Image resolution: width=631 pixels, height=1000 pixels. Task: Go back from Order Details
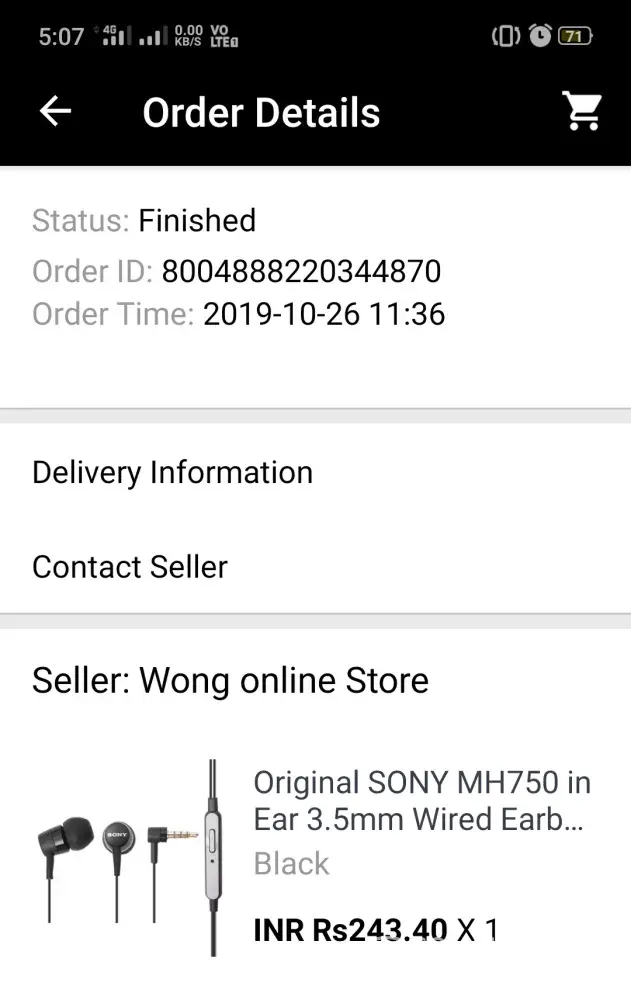(55, 112)
